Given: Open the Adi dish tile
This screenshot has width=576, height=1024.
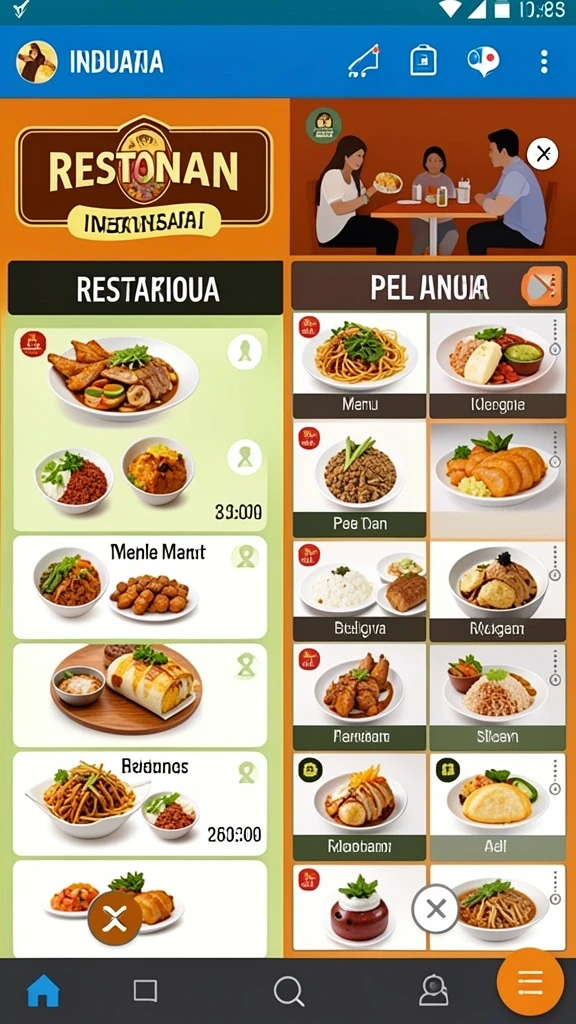Looking at the screenshot, I should pos(497,807).
